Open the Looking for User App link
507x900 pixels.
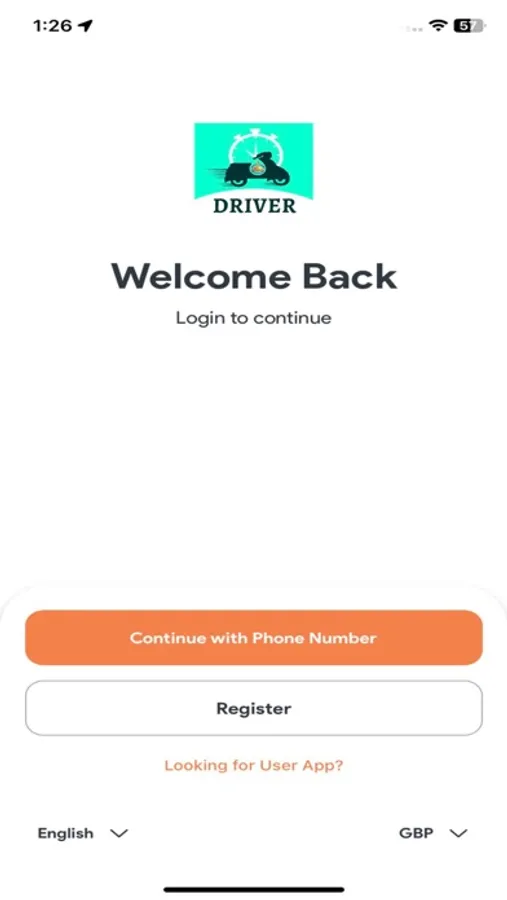[x=253, y=765]
